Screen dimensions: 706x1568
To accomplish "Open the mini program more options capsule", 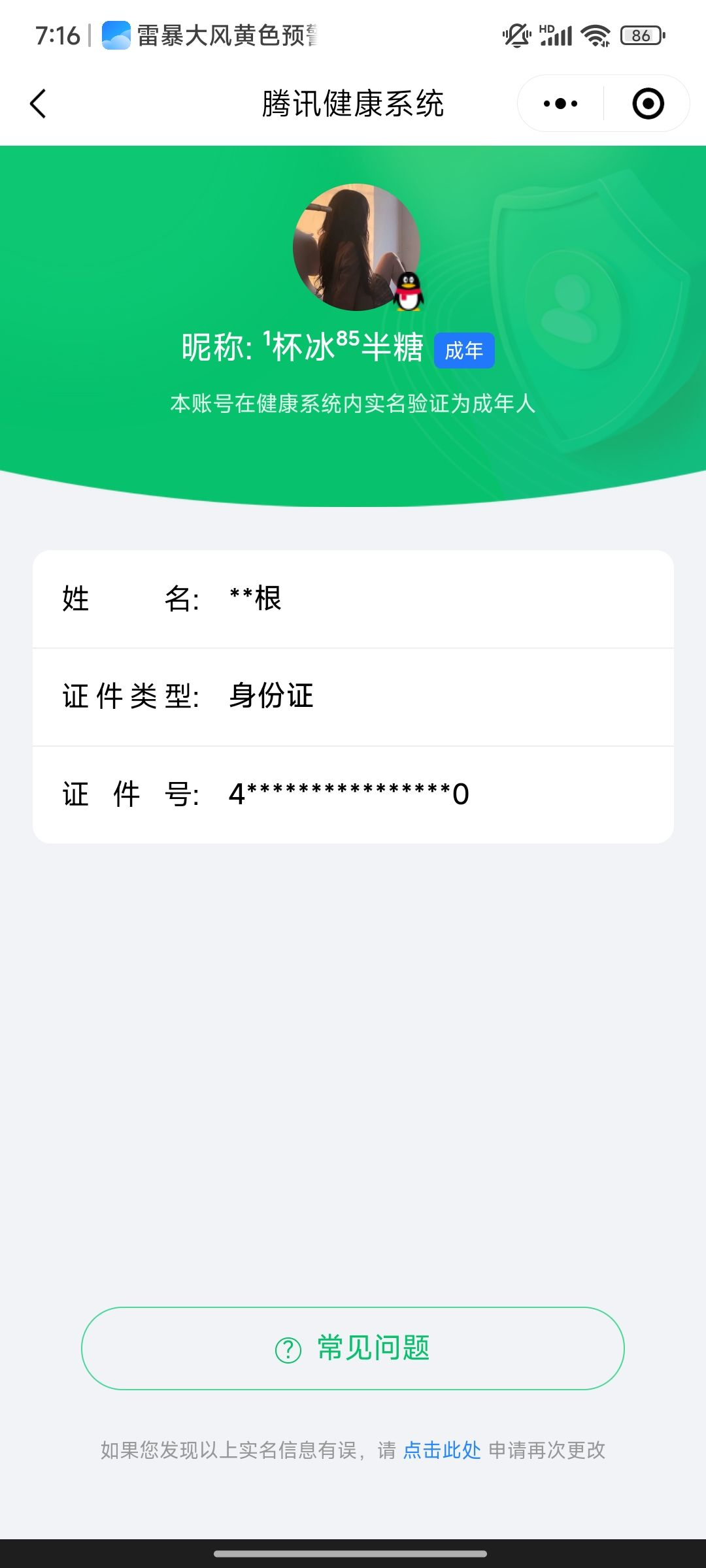I will [559, 103].
